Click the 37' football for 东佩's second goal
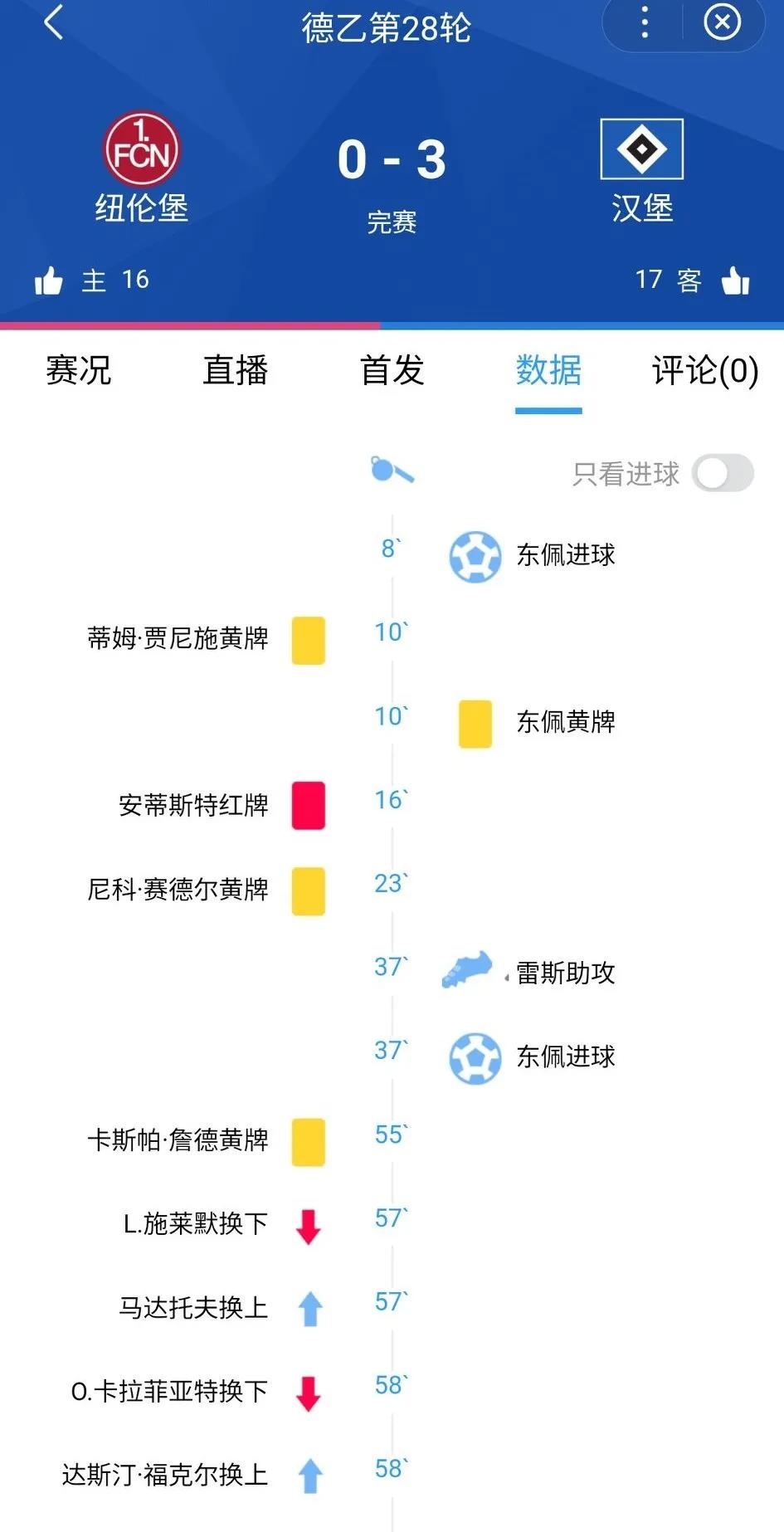This screenshot has height=1532, width=784. click(x=474, y=1058)
